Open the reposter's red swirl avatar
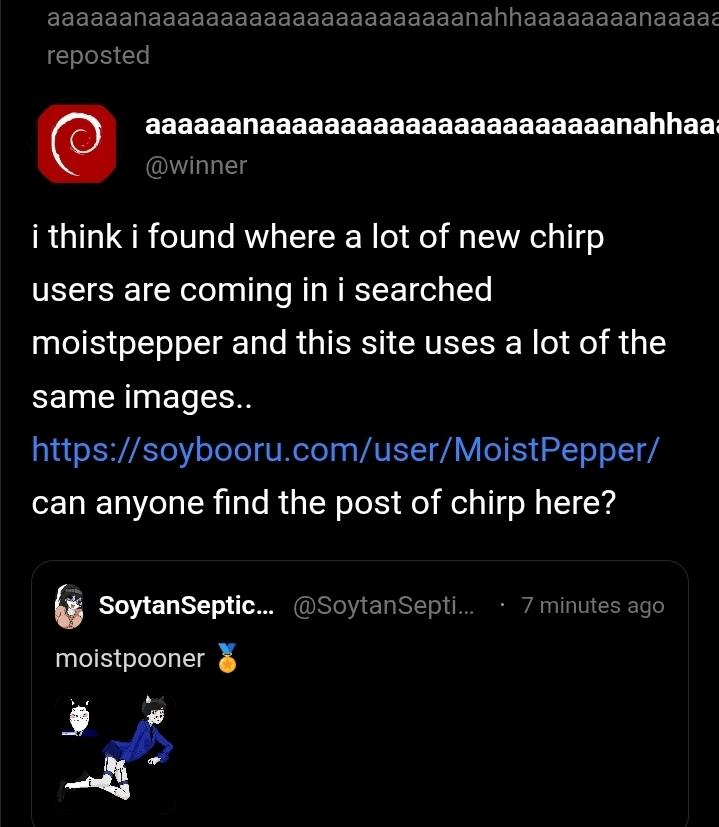The height and width of the screenshot is (827, 719). point(75,144)
